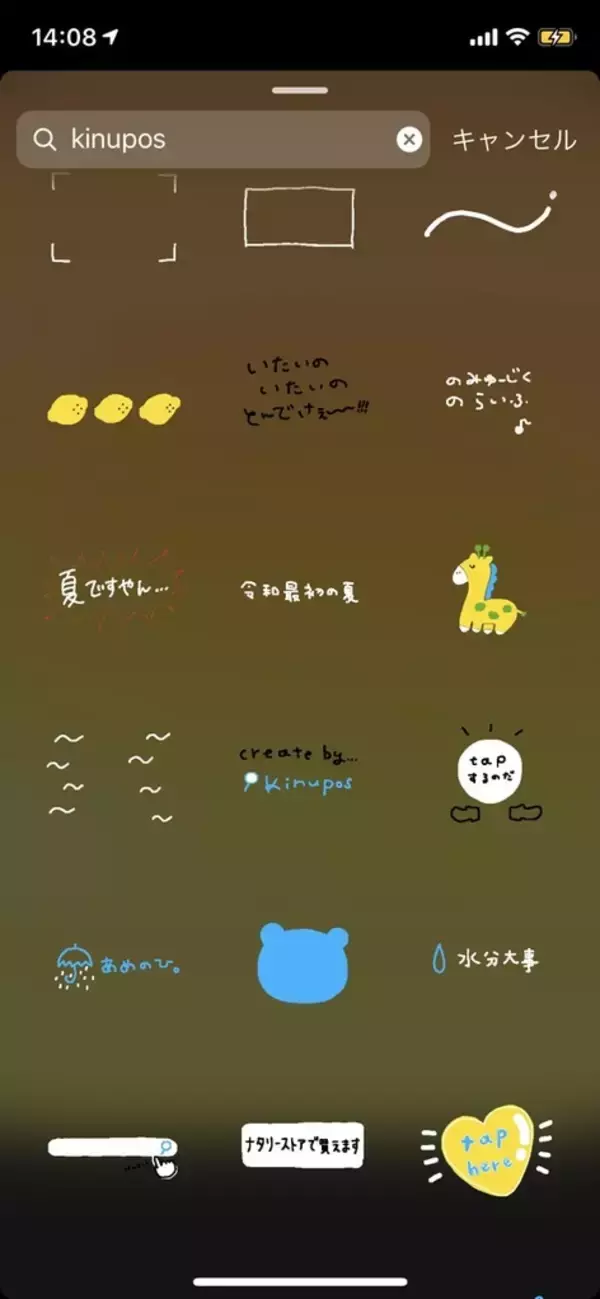Image resolution: width=600 pixels, height=1299 pixels.
Task: Add the white tilde waves sticker
Action: [111, 777]
